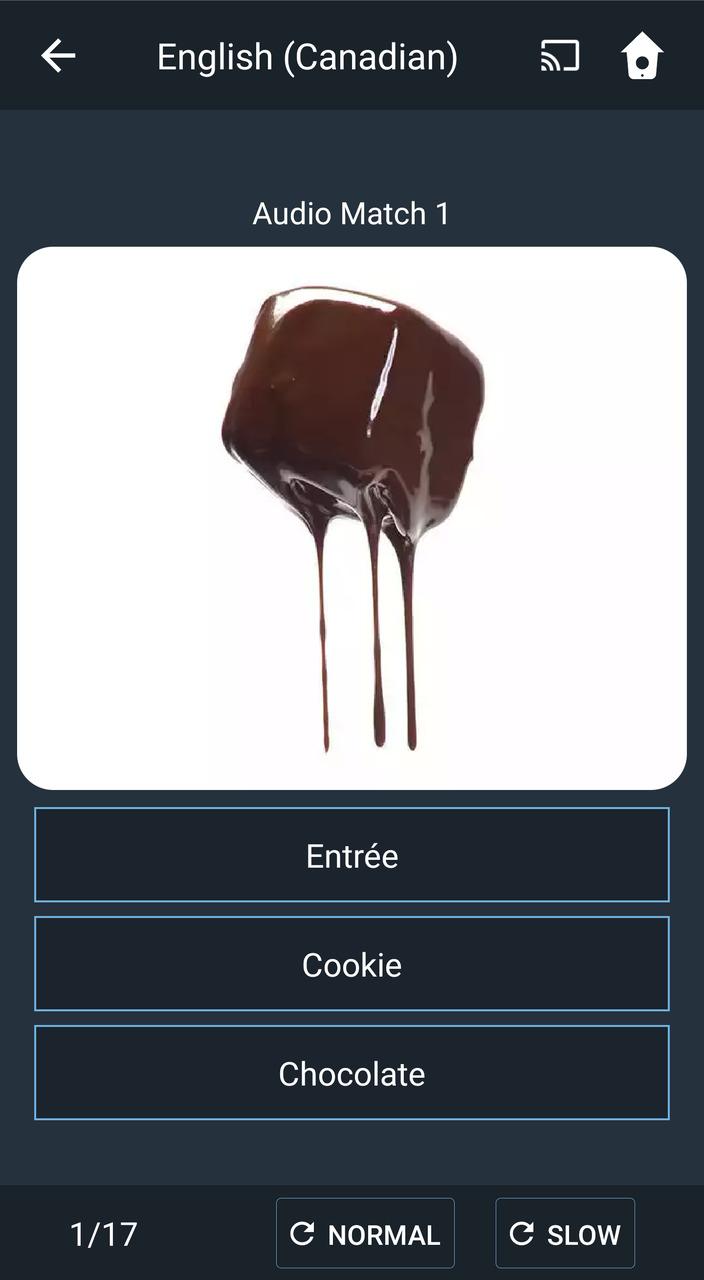
Task: Open the screen cast icon
Action: [560, 56]
